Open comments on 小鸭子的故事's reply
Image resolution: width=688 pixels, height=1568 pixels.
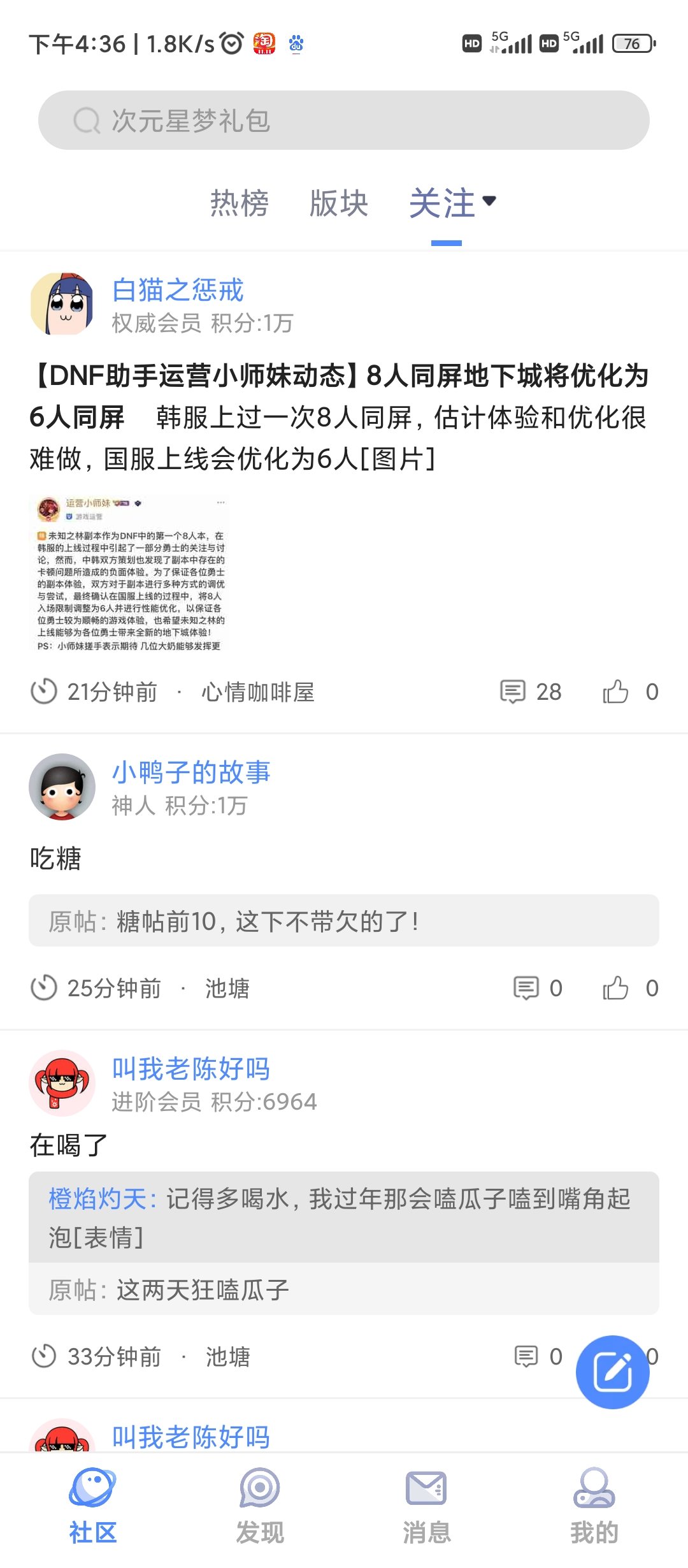tap(538, 988)
